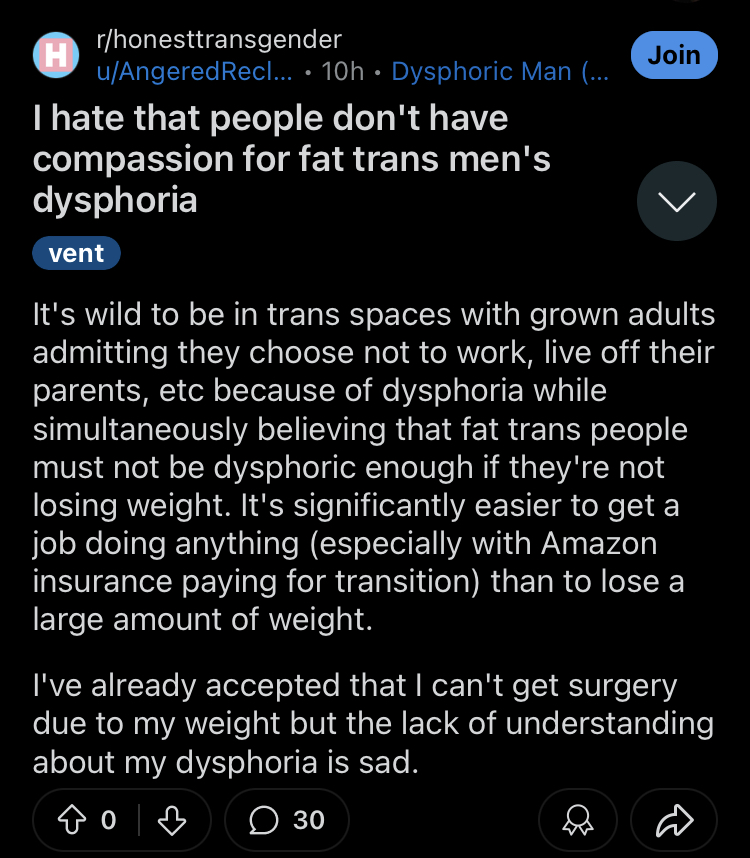
Task: Upvote this post
Action: (x=72, y=820)
